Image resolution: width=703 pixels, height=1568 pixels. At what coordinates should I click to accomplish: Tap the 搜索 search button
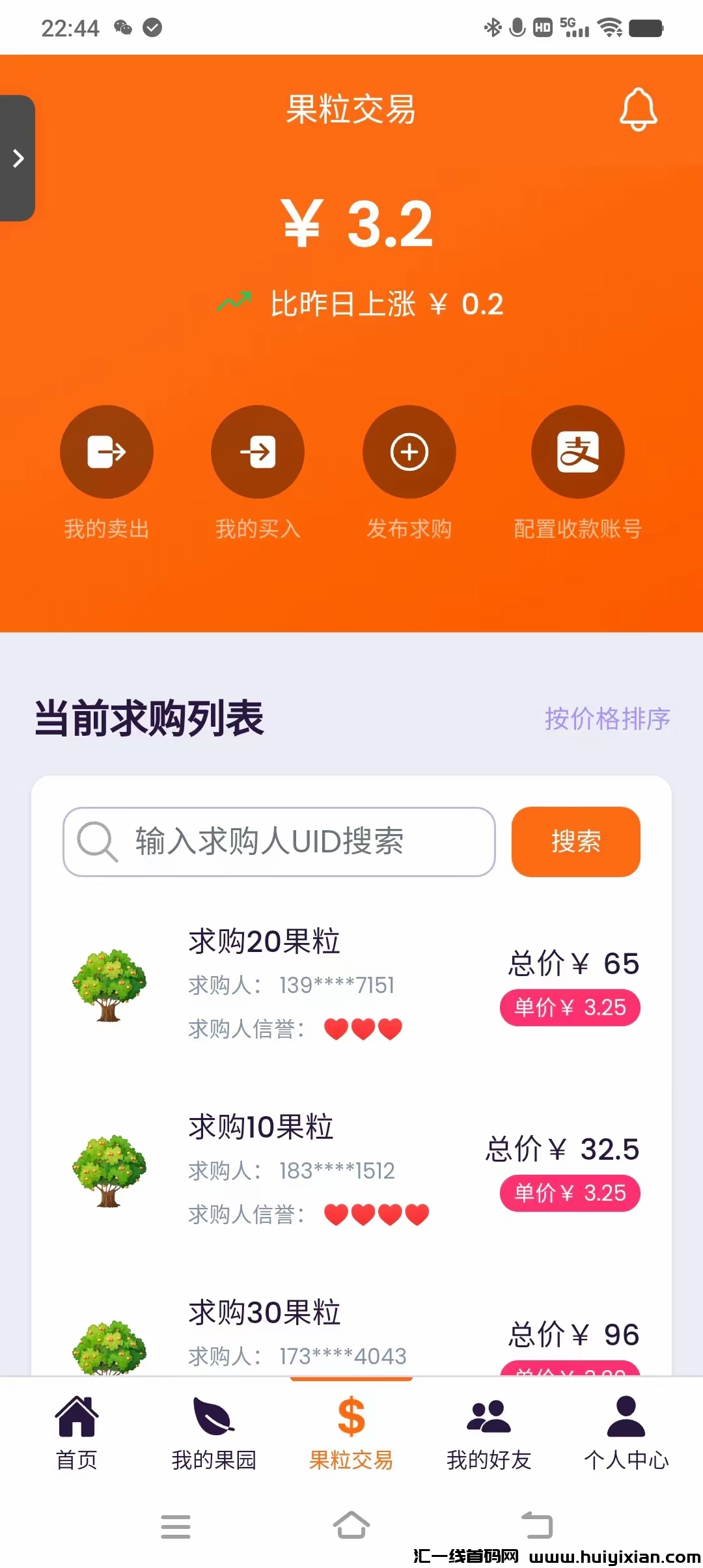(x=575, y=841)
